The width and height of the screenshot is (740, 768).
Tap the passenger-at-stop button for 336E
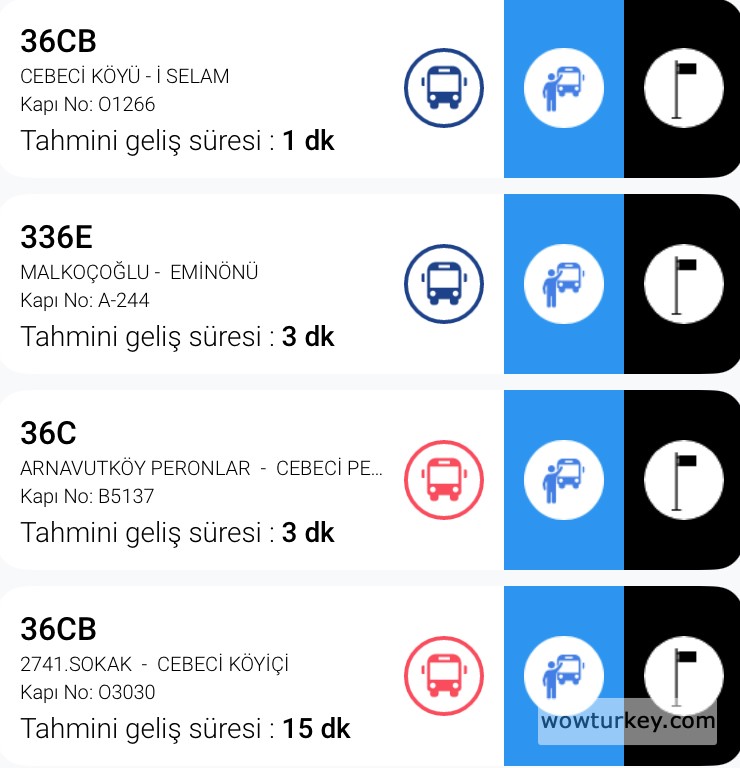(x=563, y=284)
